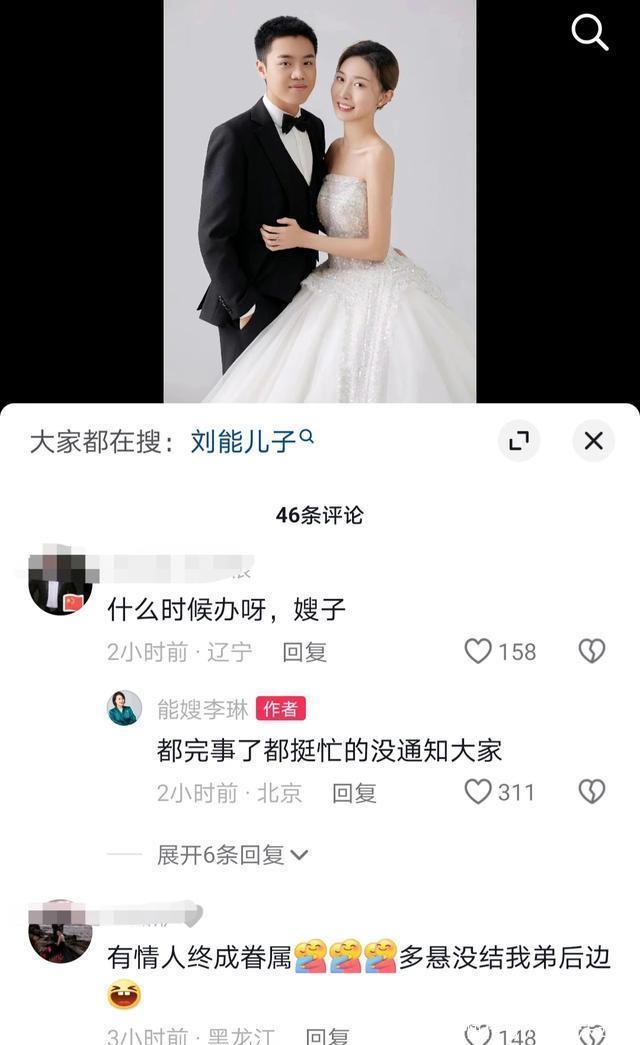Like the comment 什么时候办呀，嫂子
Viewport: 640px width, 1045px height.
(x=479, y=651)
